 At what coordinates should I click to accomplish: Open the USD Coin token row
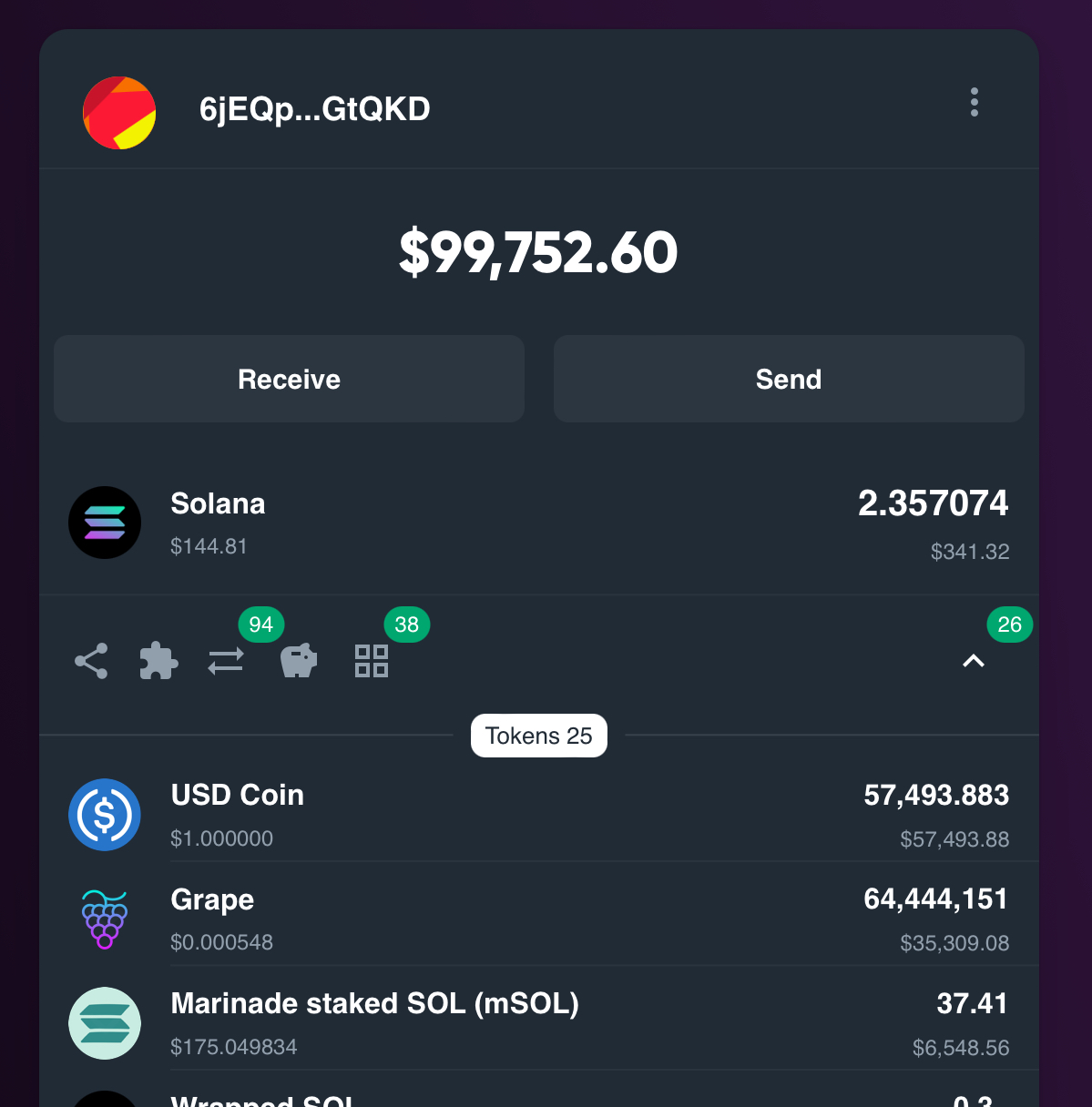[539, 815]
